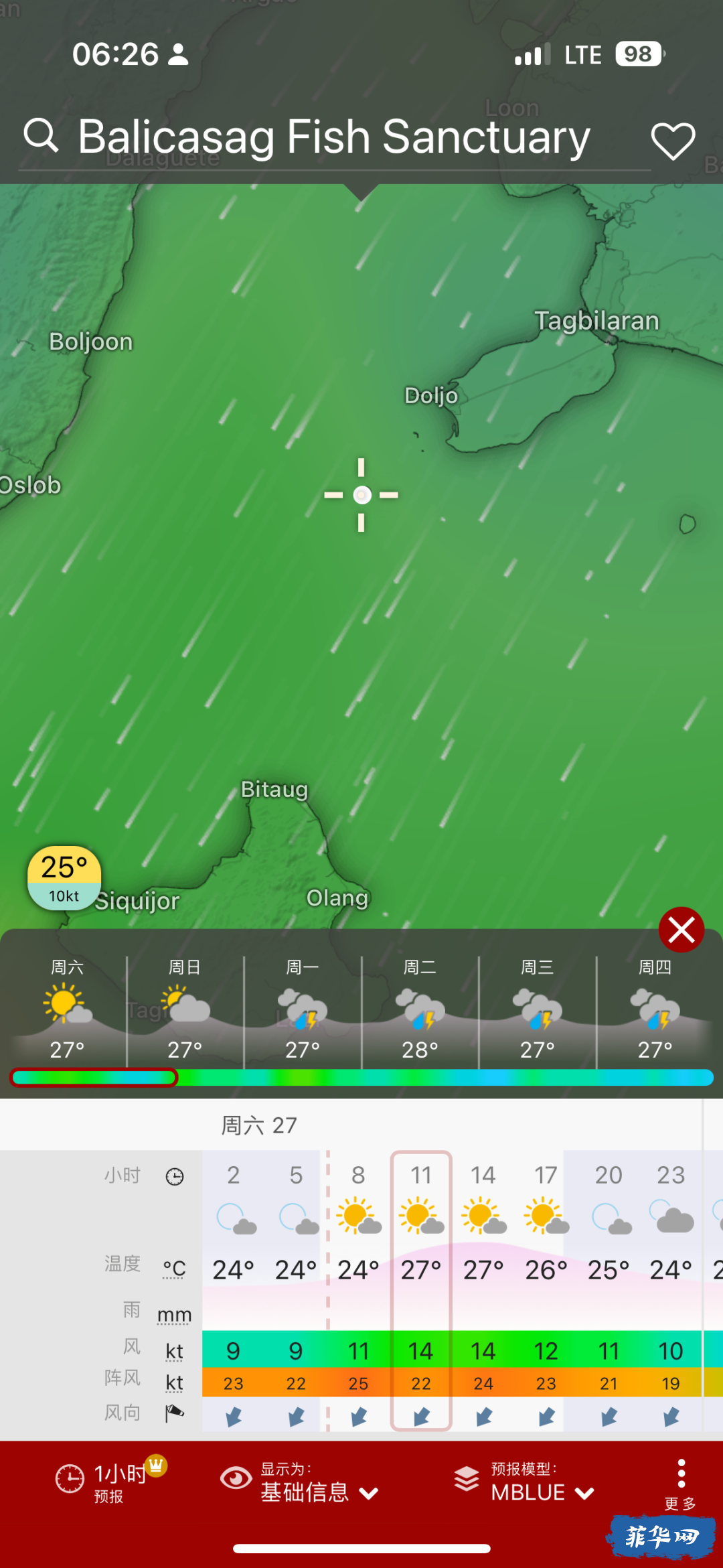Open the Balicasag Fish Sanctuary search field
Viewport: 723px width, 1568px height.
coord(333,137)
